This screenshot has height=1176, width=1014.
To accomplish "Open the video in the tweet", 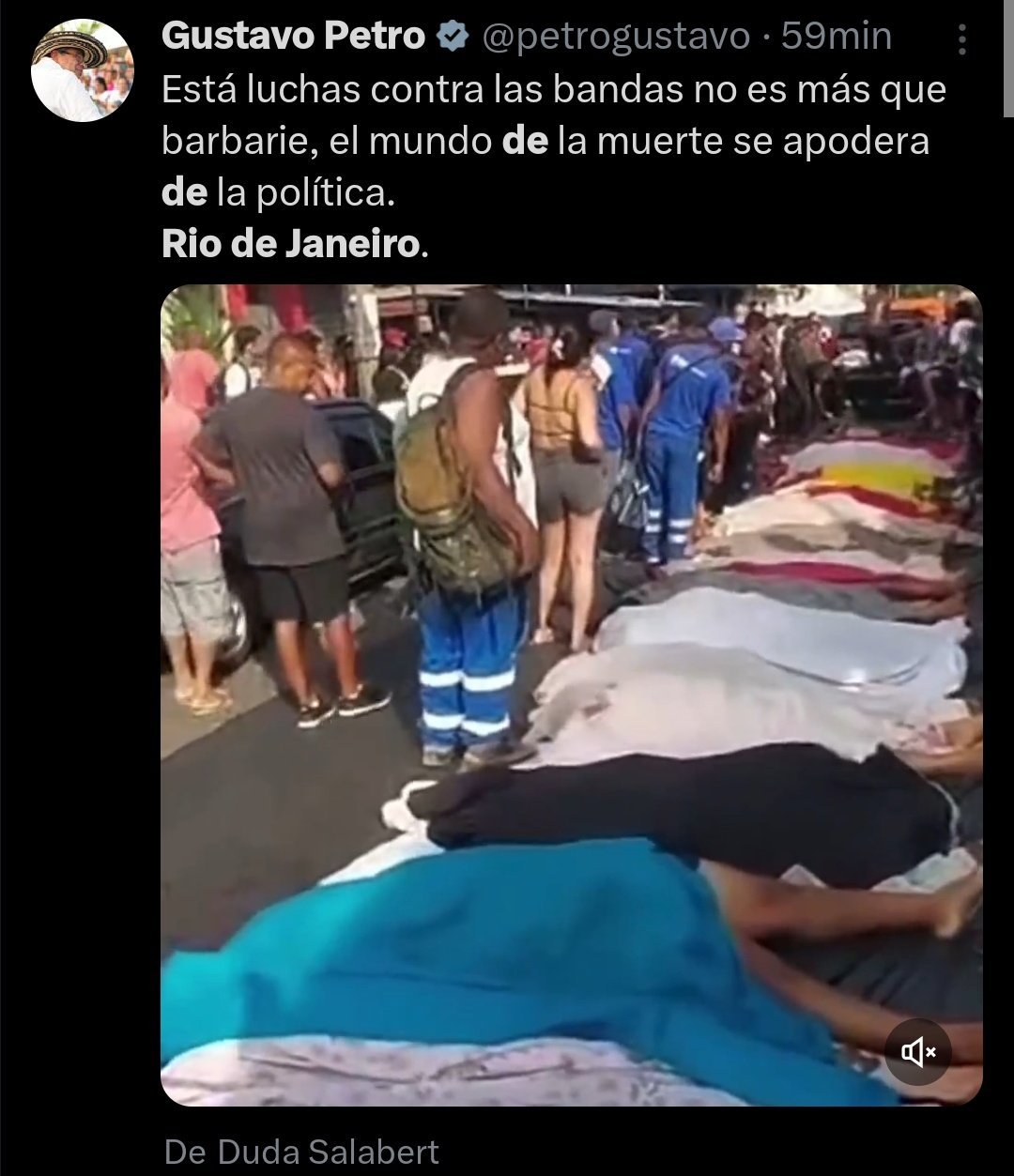I will pyautogui.click(x=571, y=695).
